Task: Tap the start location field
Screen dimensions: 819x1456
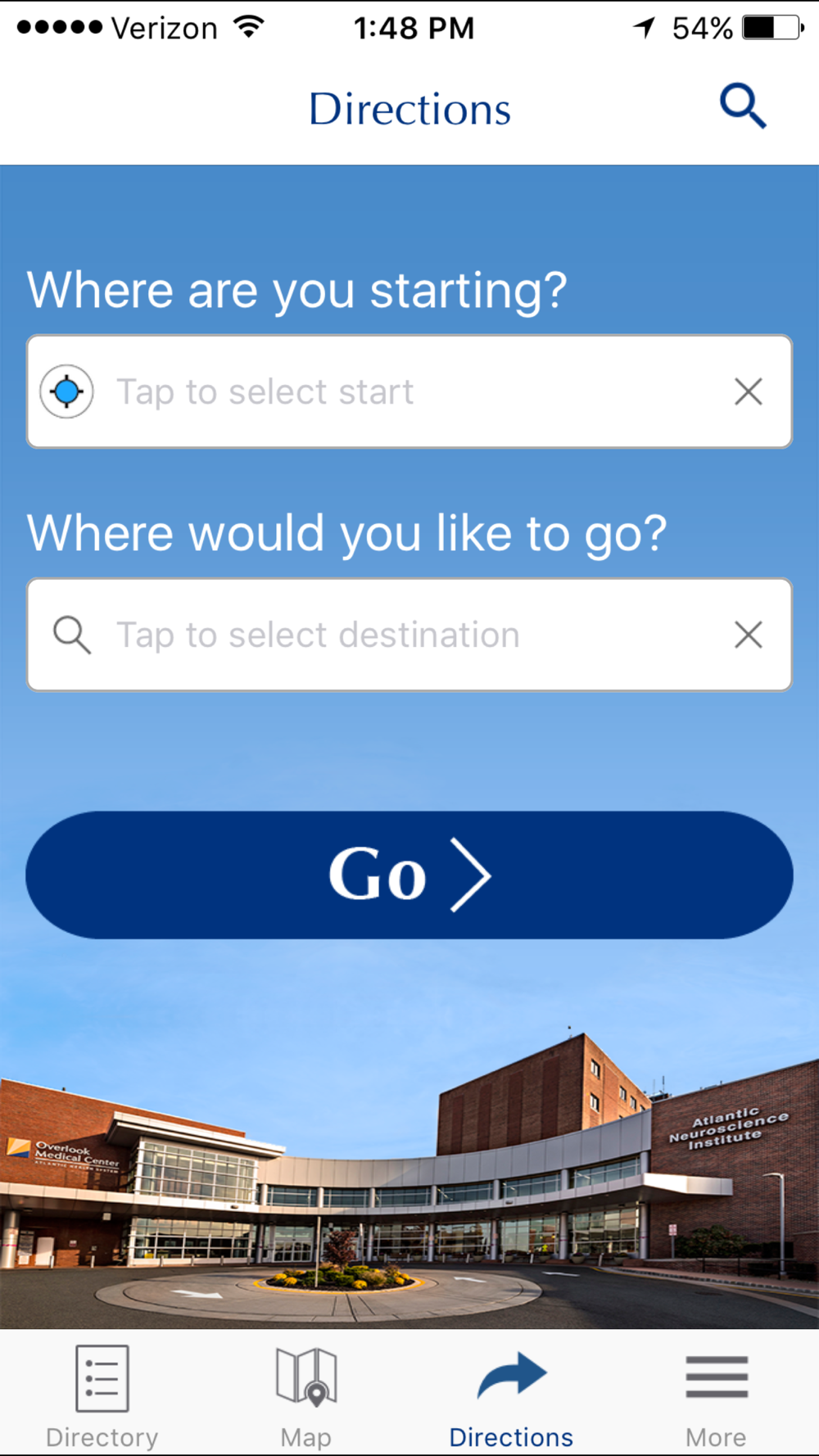Action: tap(409, 391)
